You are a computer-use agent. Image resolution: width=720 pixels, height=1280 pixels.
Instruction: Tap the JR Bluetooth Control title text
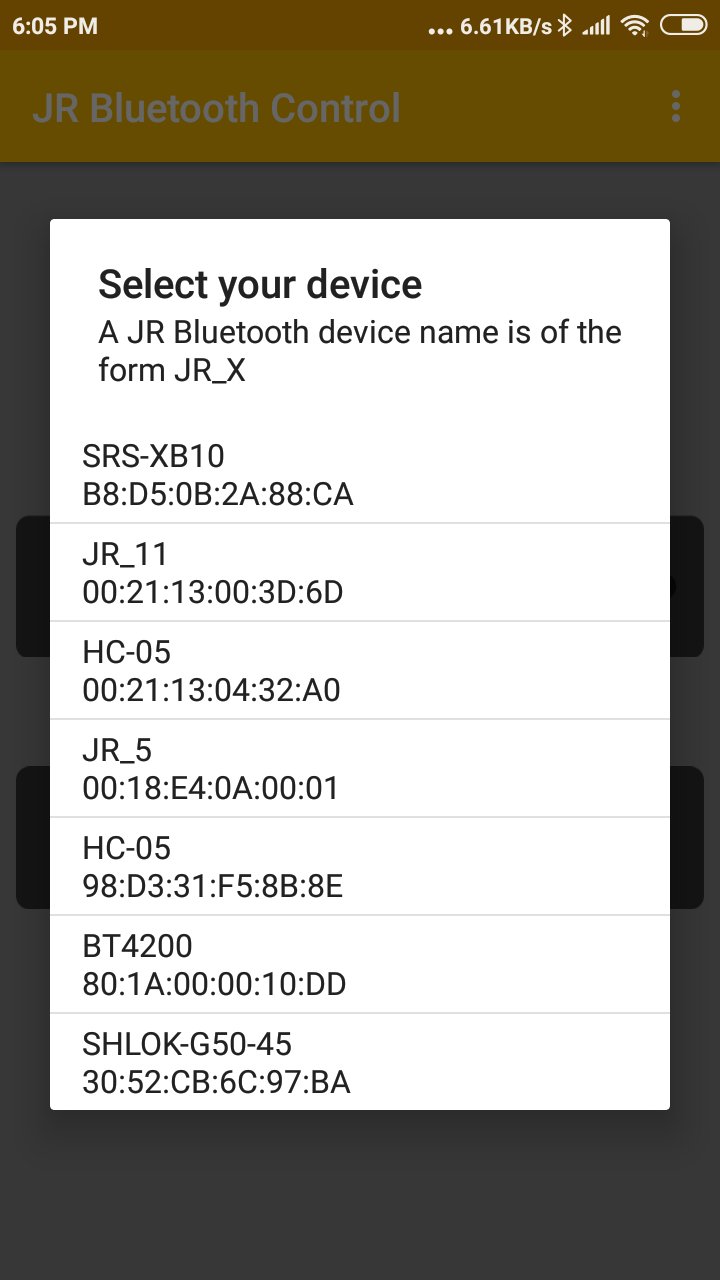click(219, 106)
